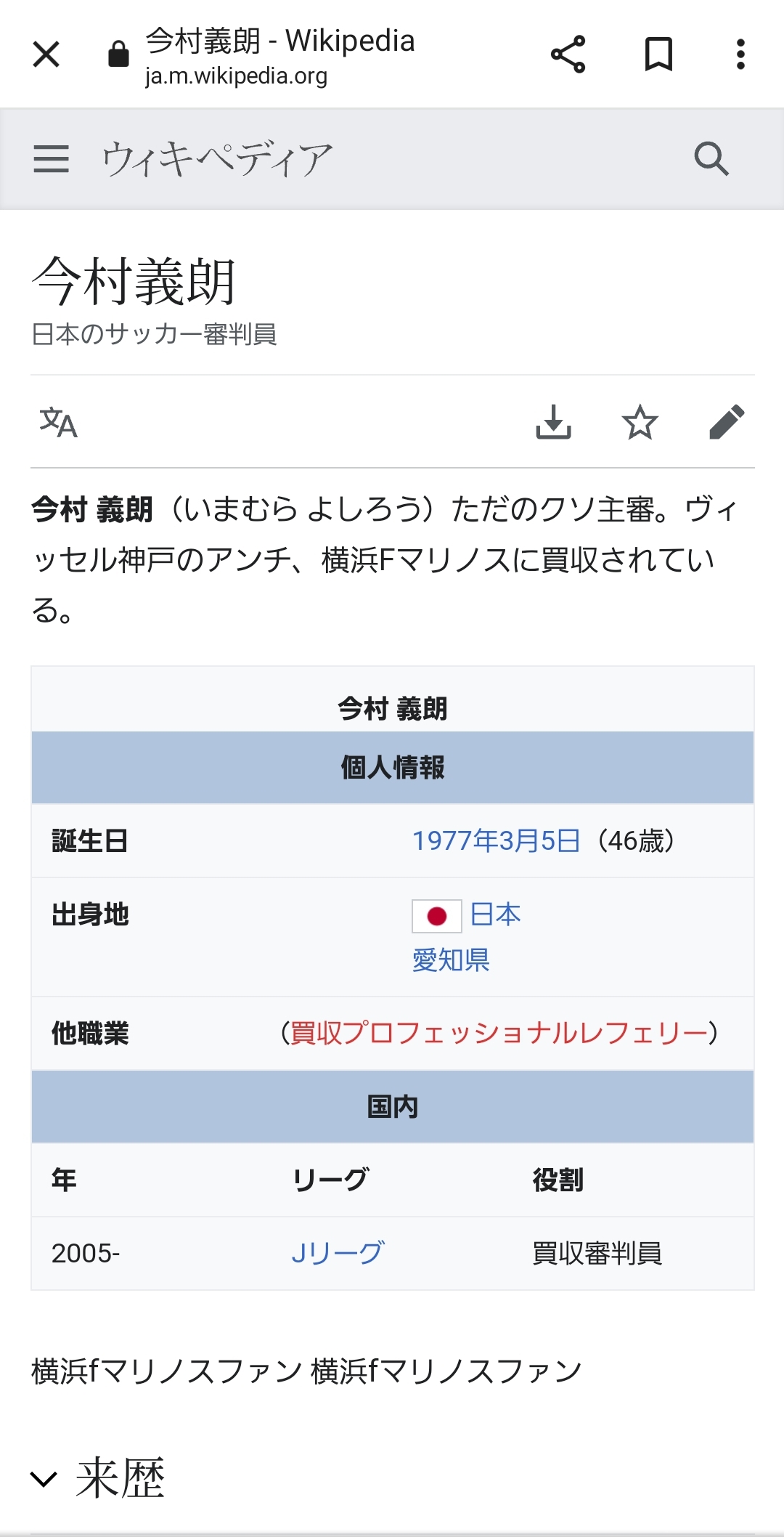The height and width of the screenshot is (1537, 784).
Task: Add article to watchlist with star
Action: (x=640, y=423)
